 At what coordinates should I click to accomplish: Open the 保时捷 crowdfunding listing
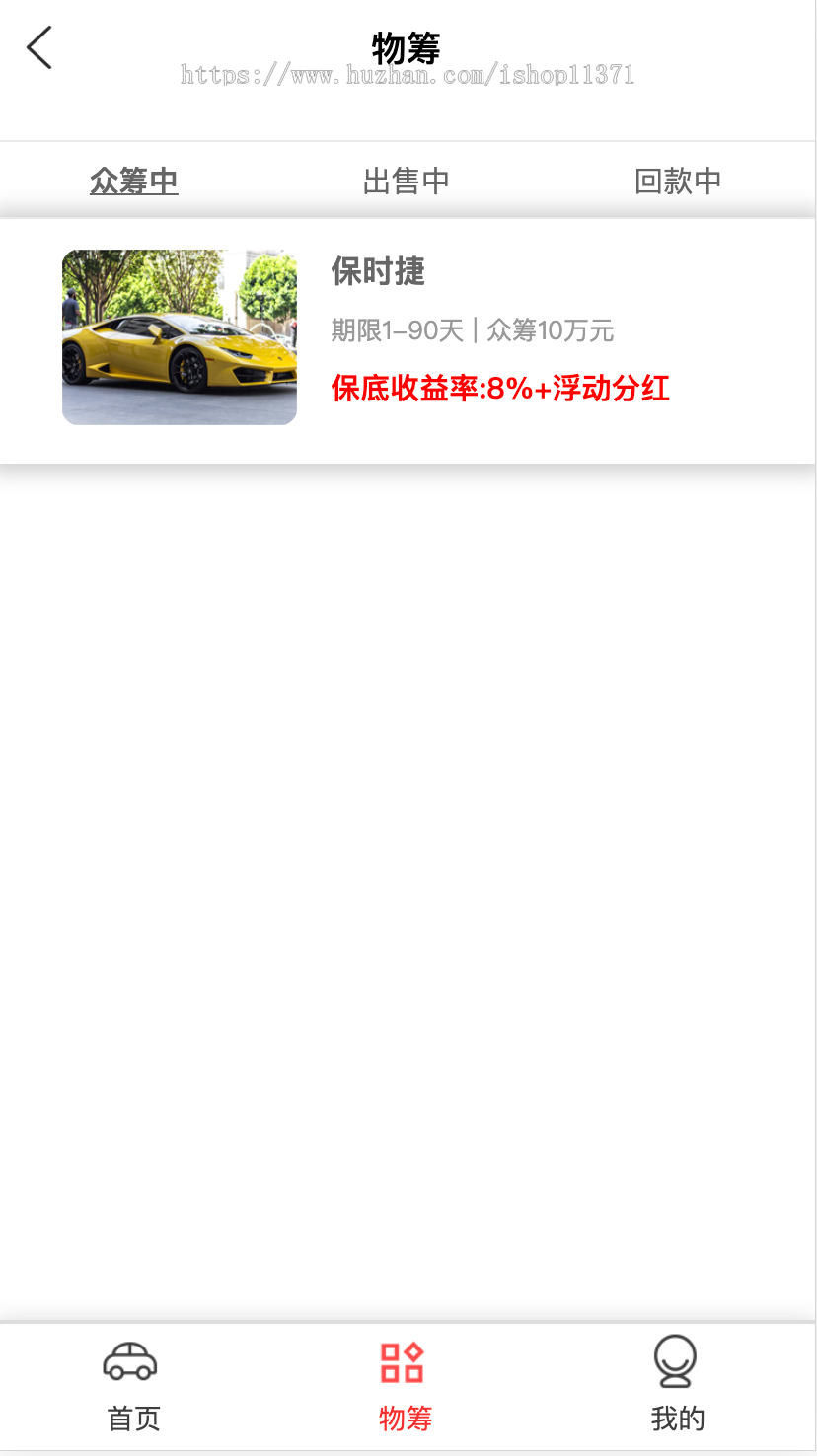[x=408, y=336]
